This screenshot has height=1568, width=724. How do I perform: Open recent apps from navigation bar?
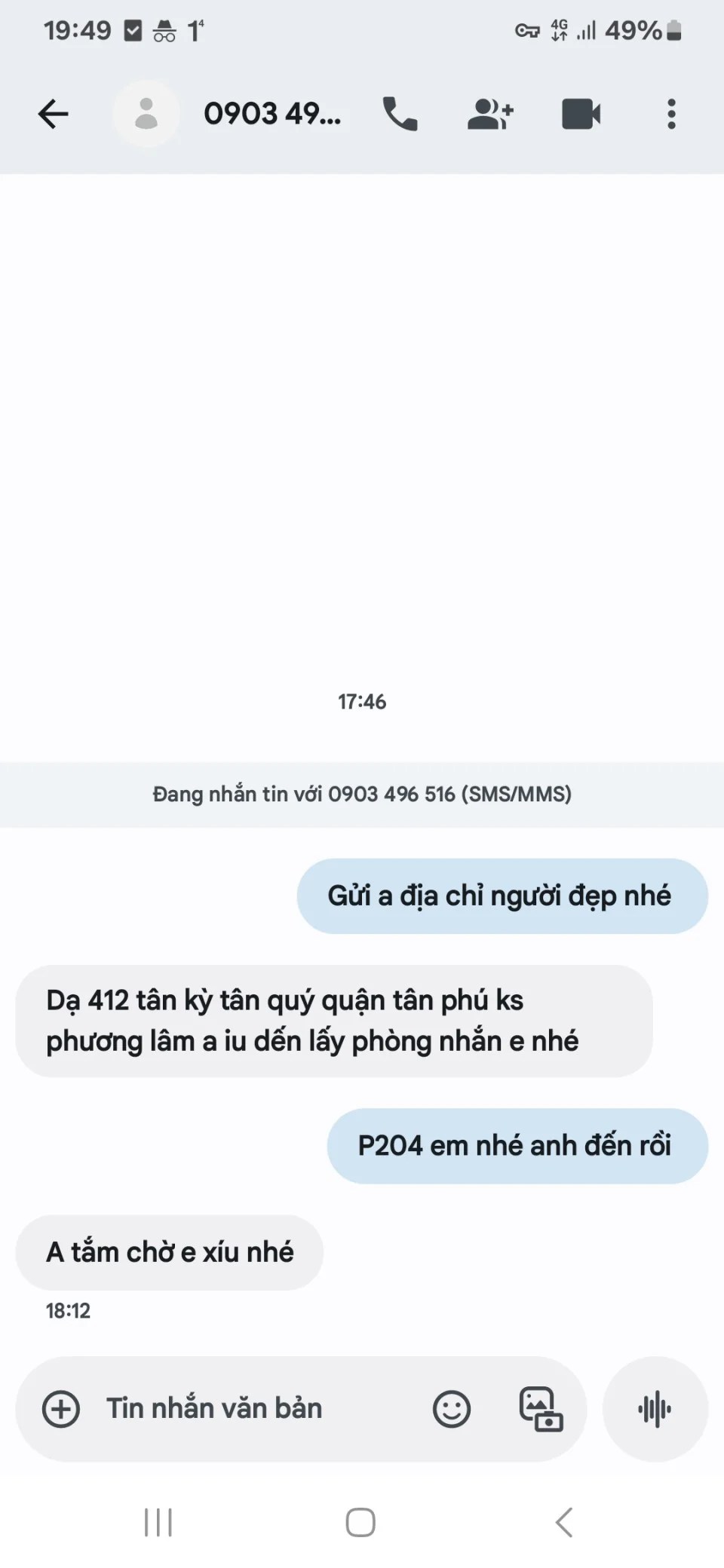(x=158, y=1522)
